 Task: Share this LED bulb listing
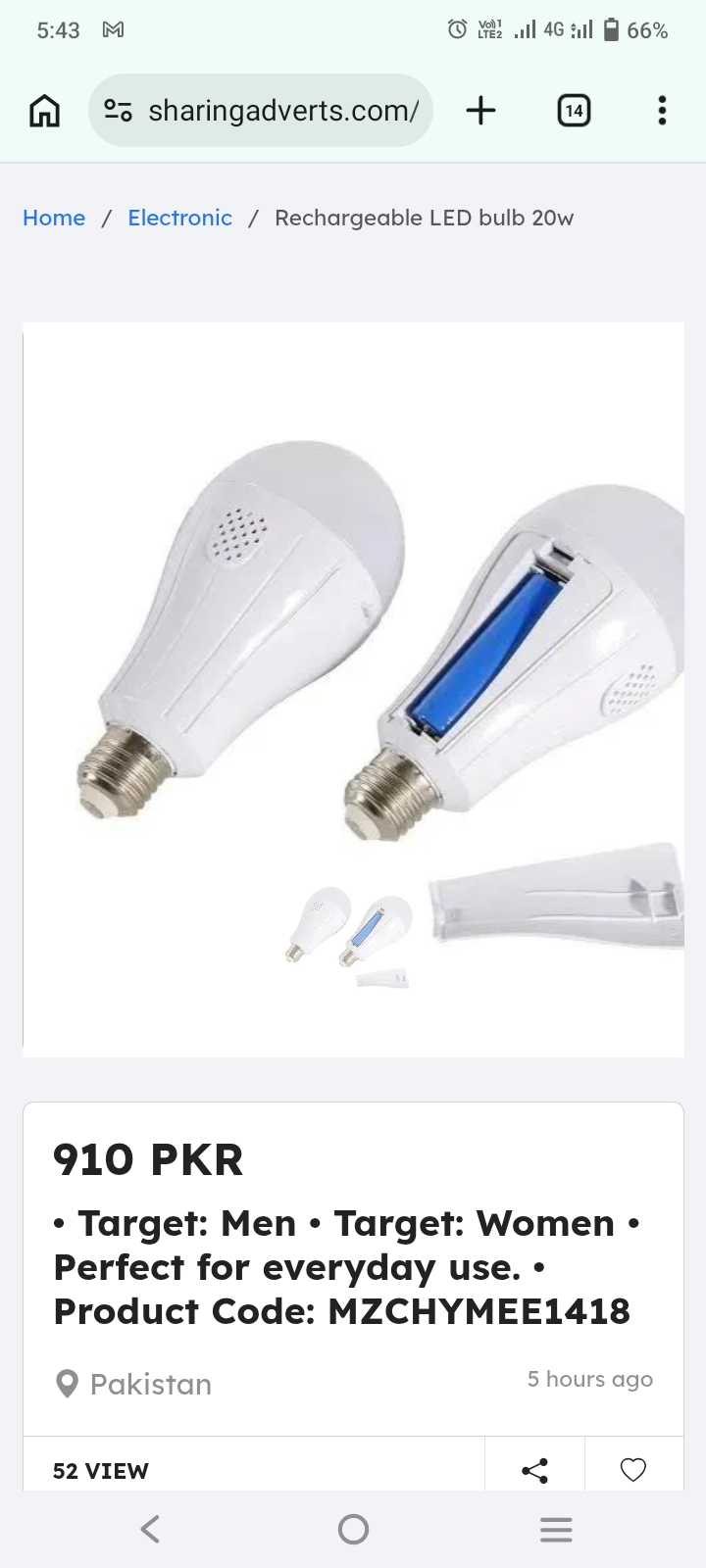(x=535, y=1470)
